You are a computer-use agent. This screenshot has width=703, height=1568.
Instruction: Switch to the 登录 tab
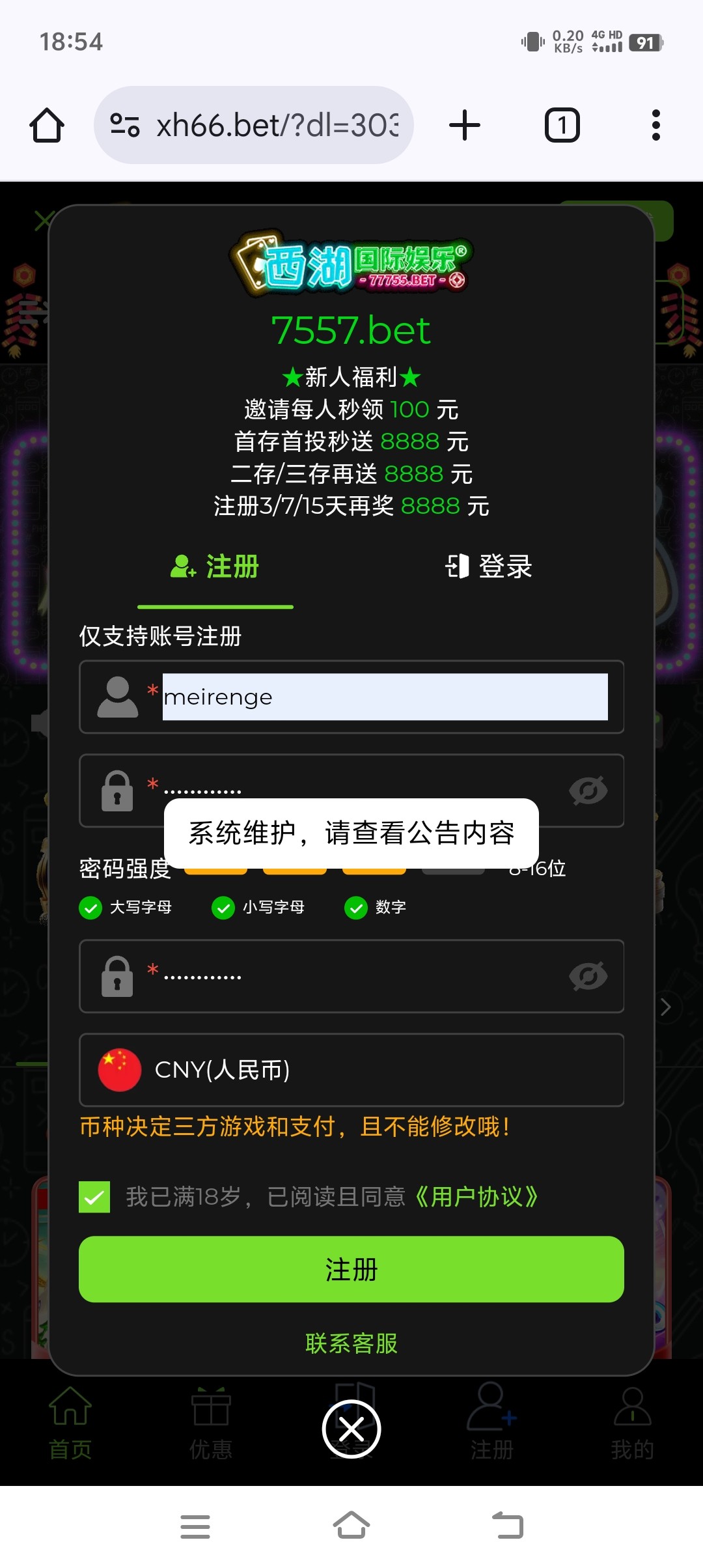488,567
